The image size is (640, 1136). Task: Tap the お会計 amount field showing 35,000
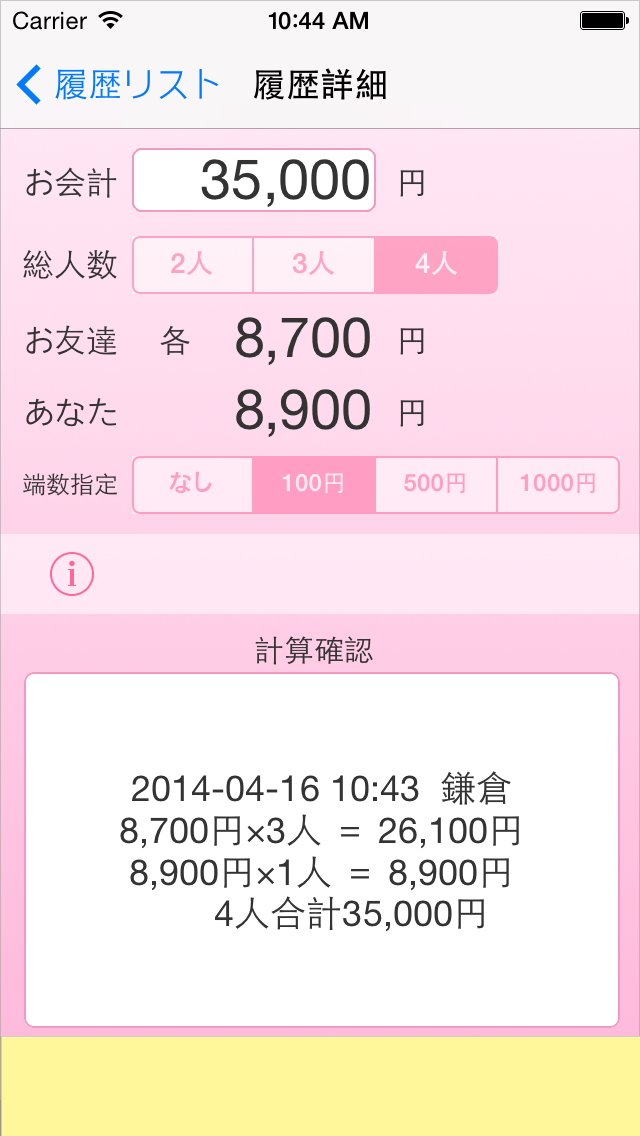click(x=254, y=180)
